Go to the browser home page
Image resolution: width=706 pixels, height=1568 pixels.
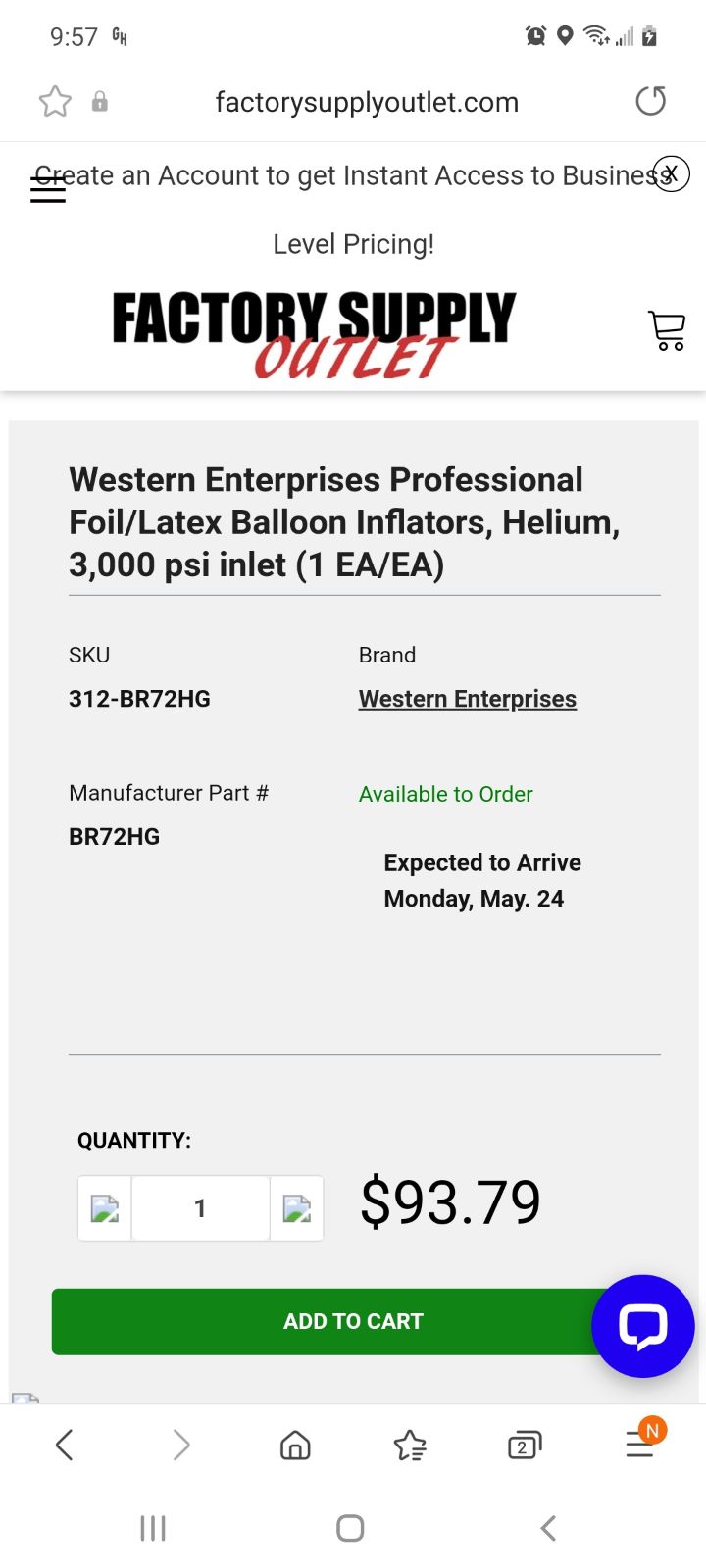[x=295, y=1445]
